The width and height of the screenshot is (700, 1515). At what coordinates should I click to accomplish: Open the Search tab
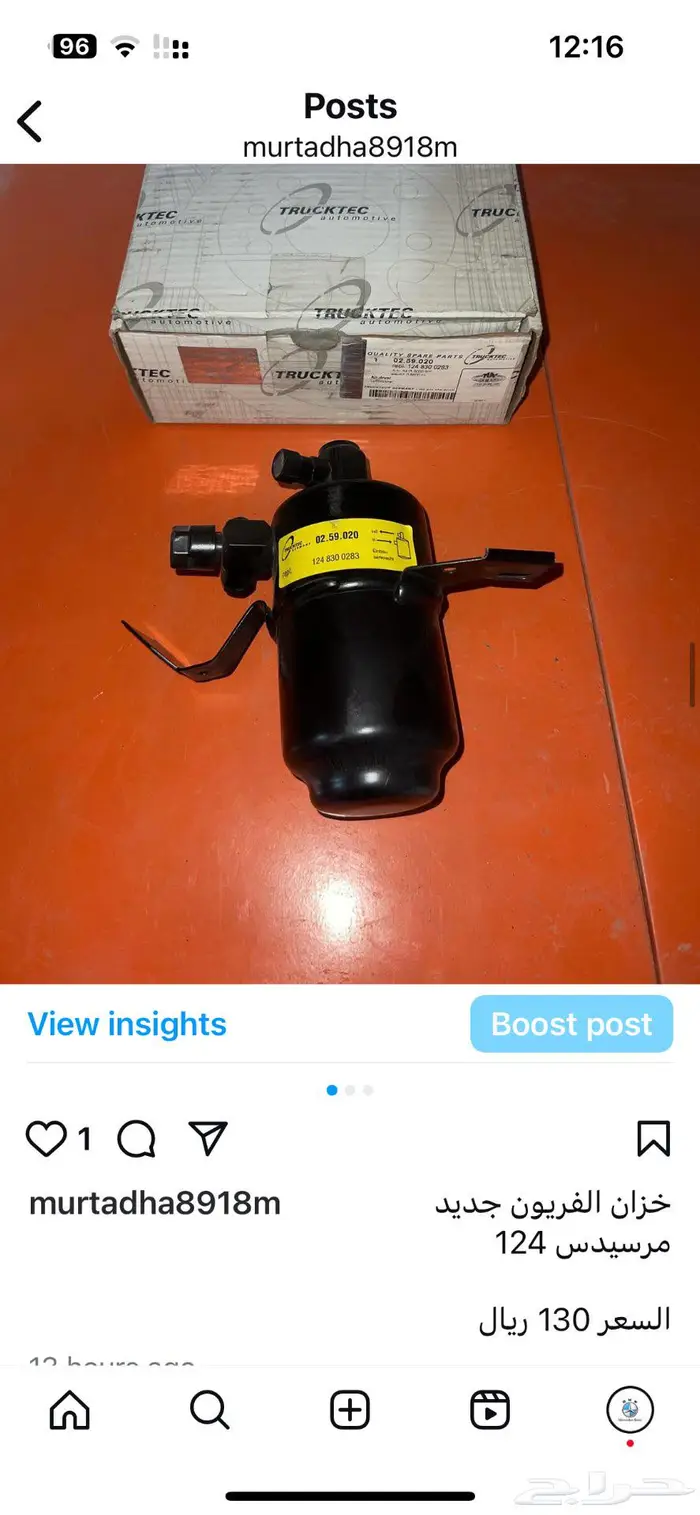(209, 1410)
